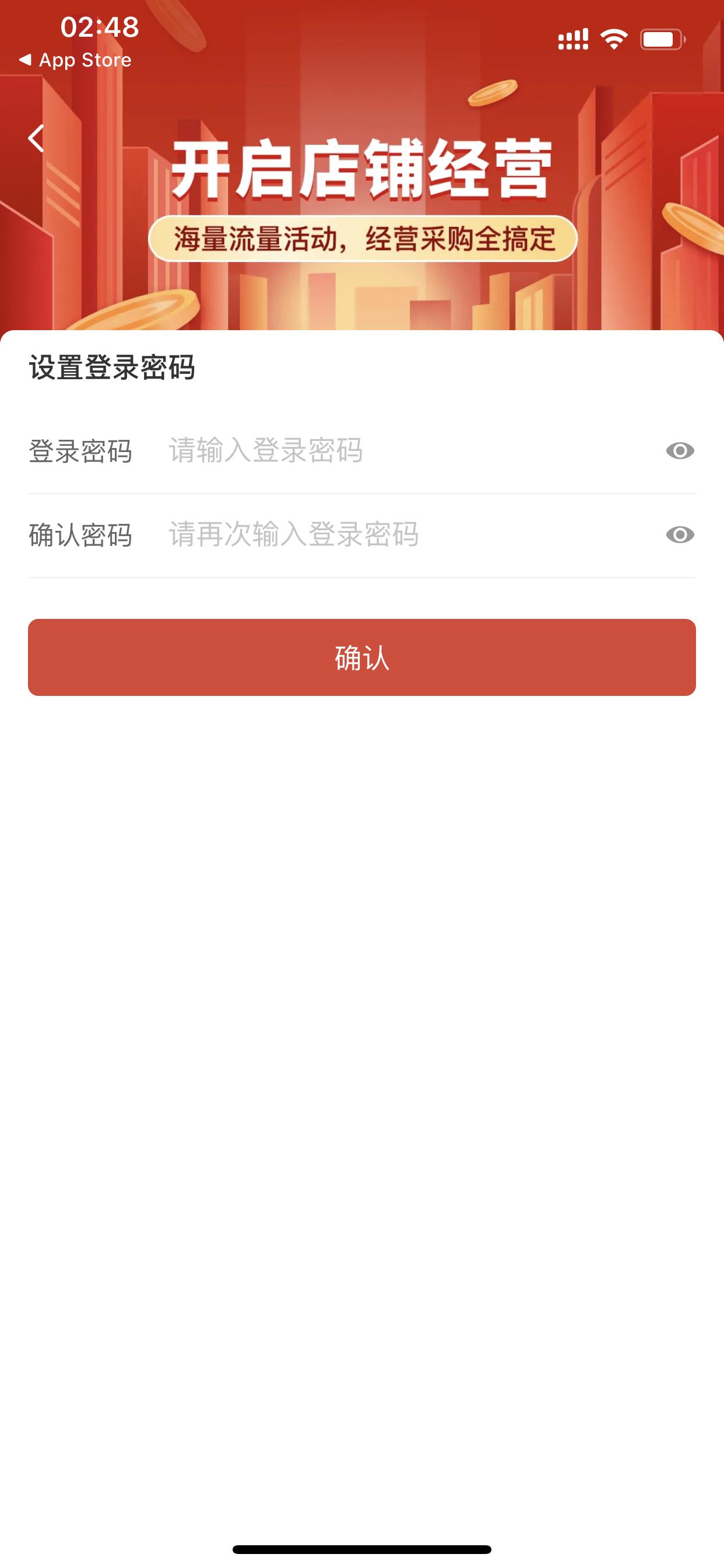Click the cellular signal indicator
Image resolution: width=724 pixels, height=1568 pixels.
(x=572, y=38)
